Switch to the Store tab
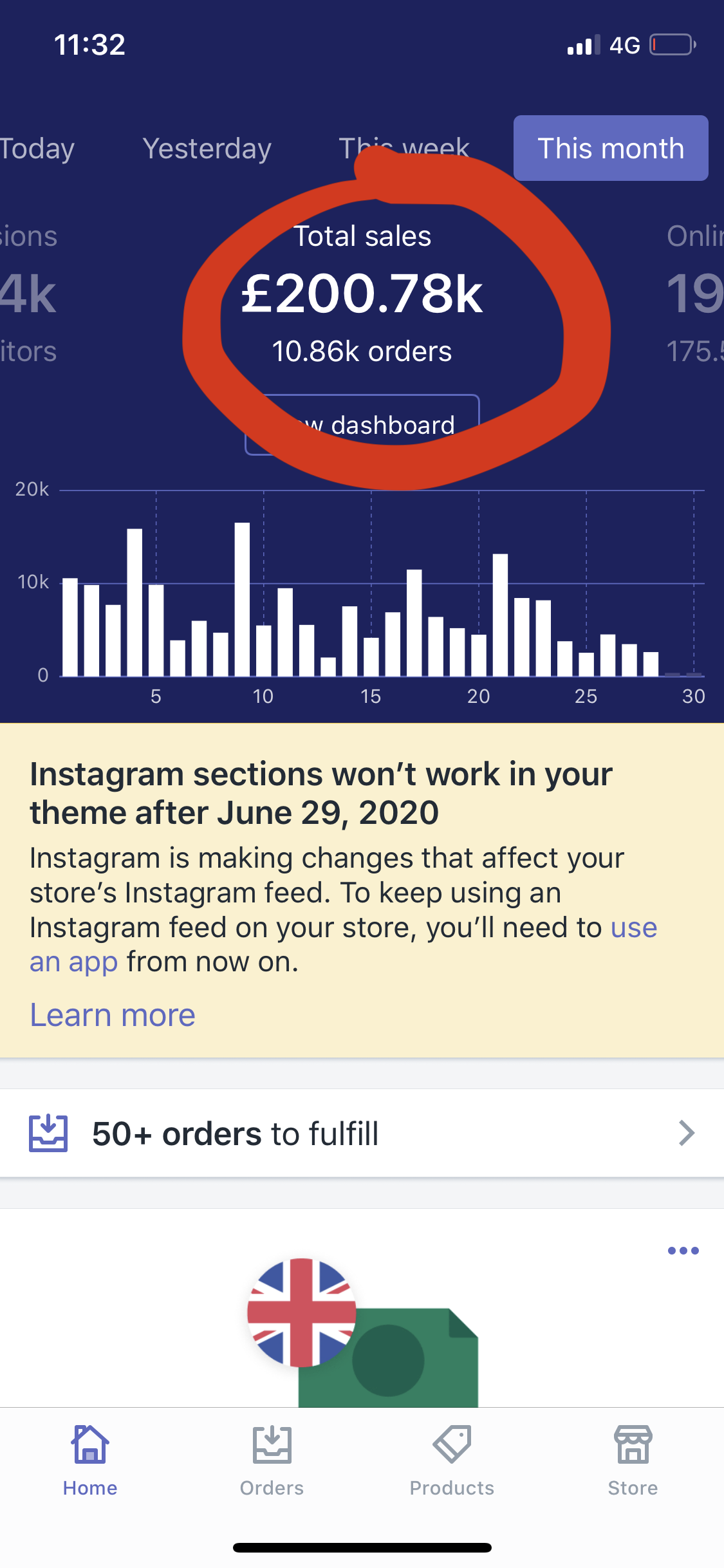This screenshot has height=1568, width=724. [x=633, y=1461]
